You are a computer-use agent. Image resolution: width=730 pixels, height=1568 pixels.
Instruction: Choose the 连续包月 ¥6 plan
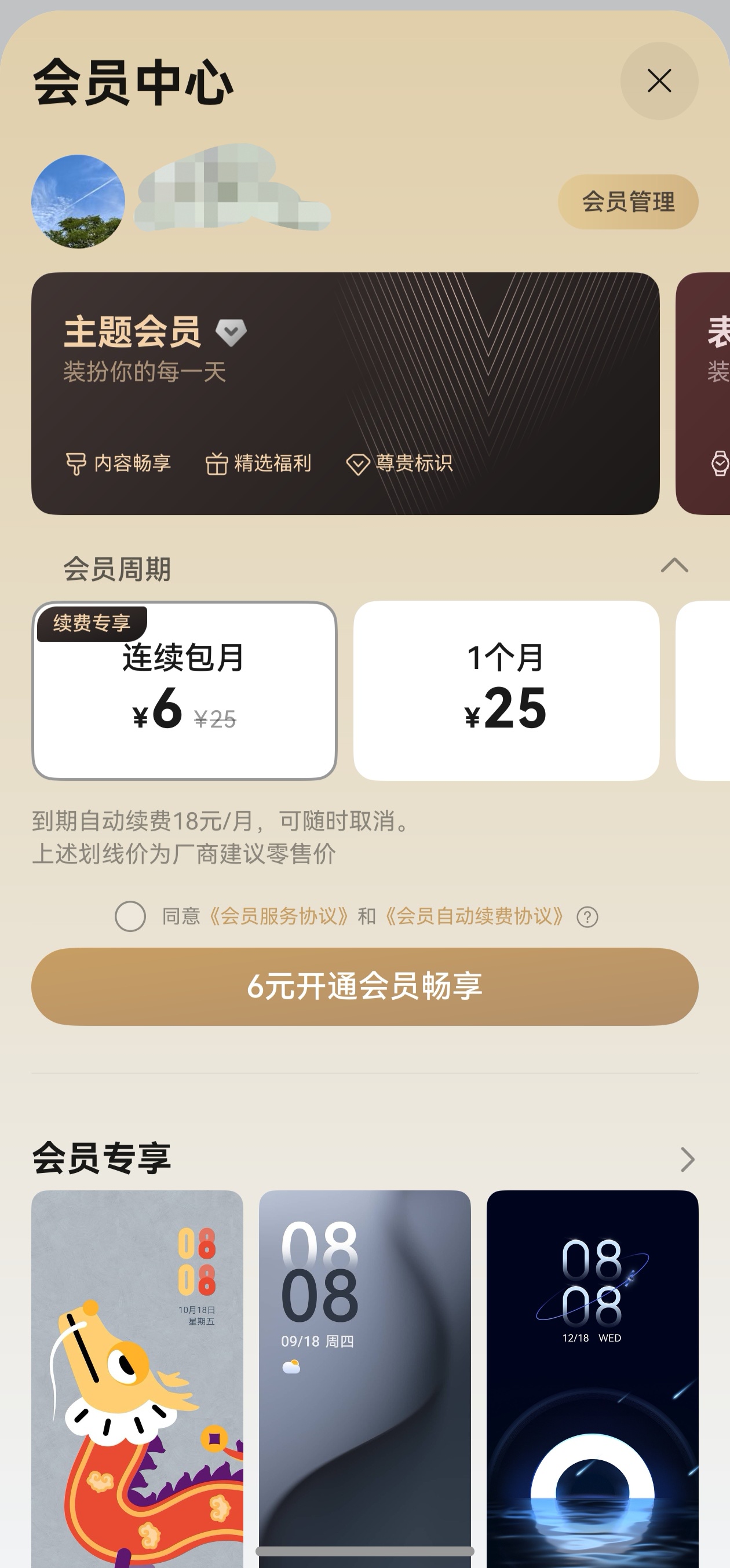184,691
